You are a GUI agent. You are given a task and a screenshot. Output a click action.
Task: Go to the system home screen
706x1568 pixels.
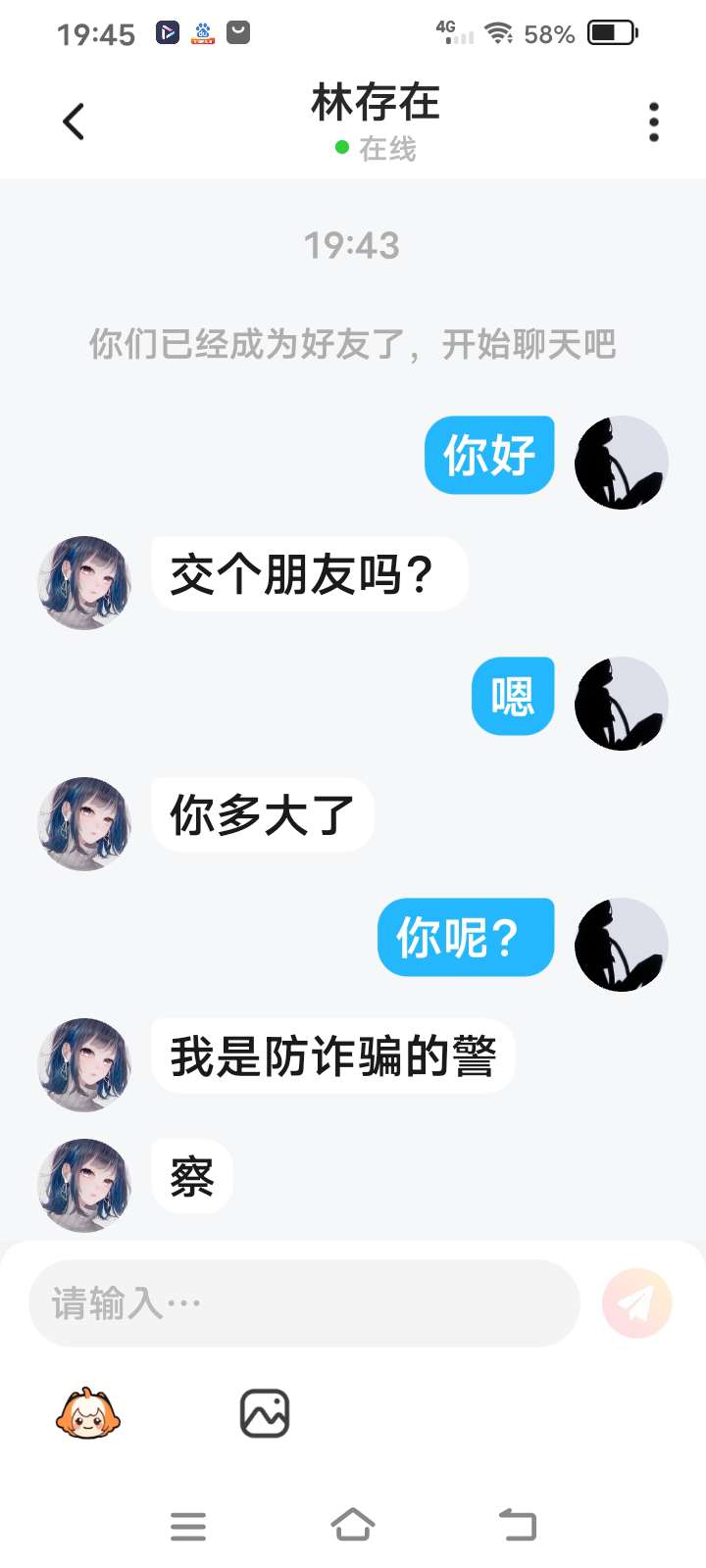coord(353,1525)
